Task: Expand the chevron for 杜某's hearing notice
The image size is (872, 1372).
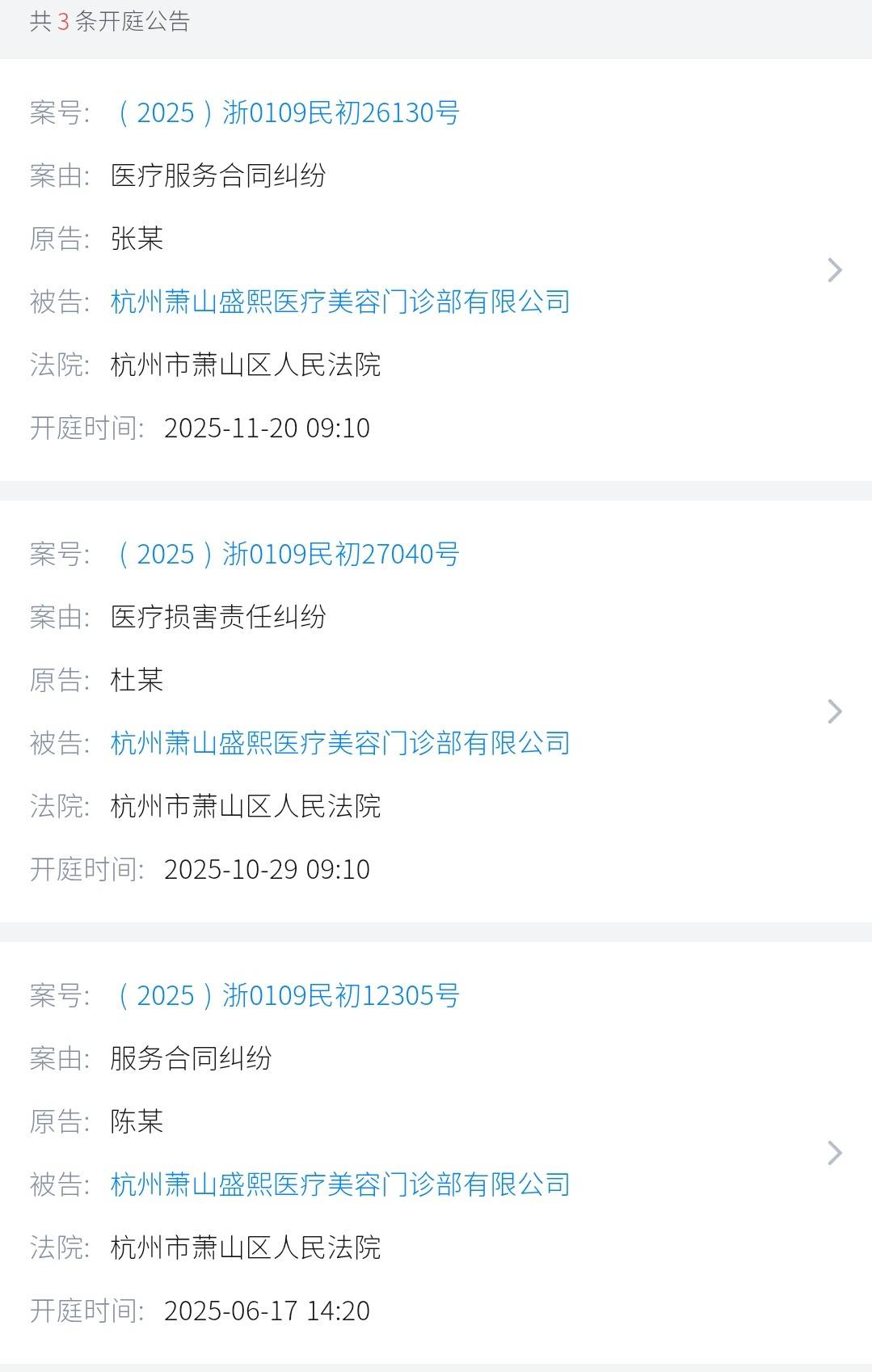Action: pos(835,711)
